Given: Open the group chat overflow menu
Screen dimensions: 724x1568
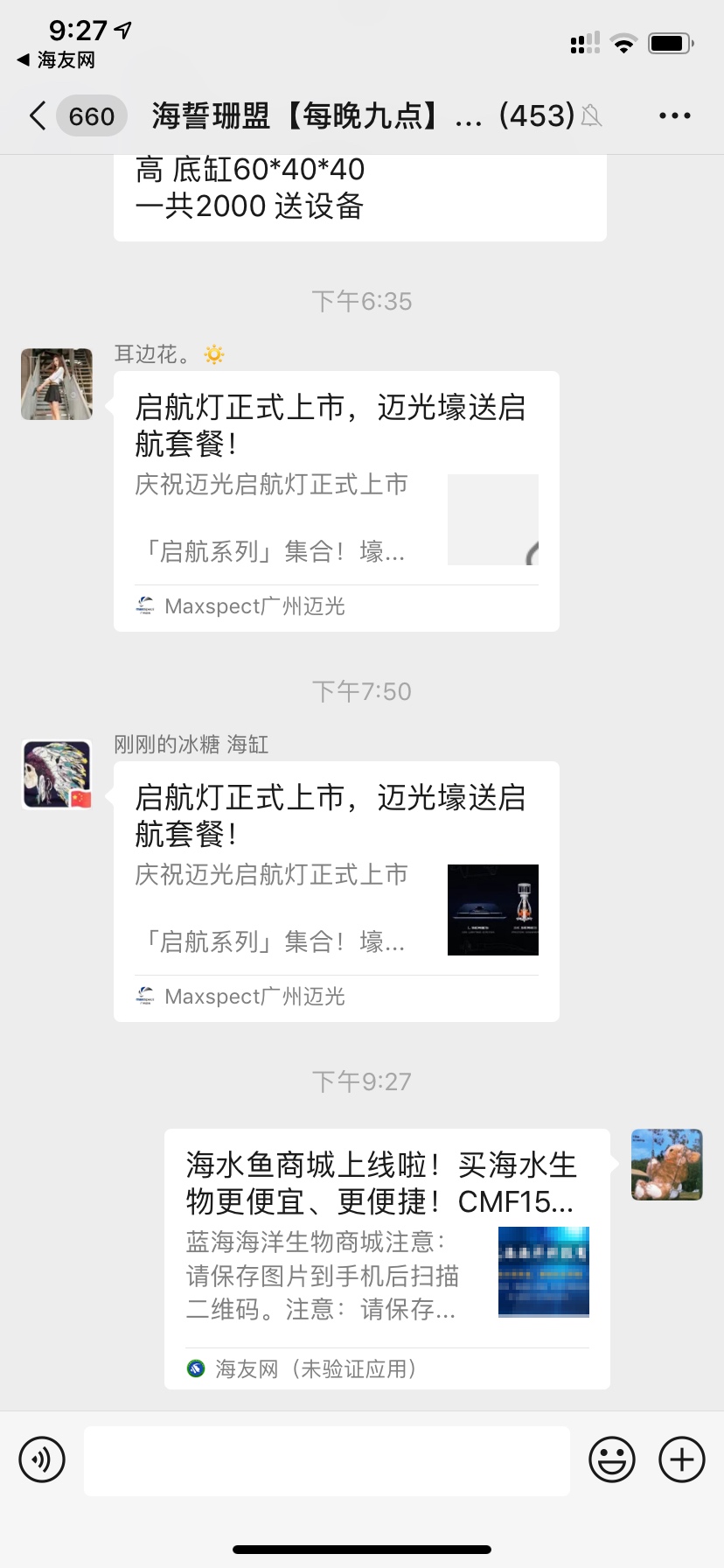Looking at the screenshot, I should point(674,115).
